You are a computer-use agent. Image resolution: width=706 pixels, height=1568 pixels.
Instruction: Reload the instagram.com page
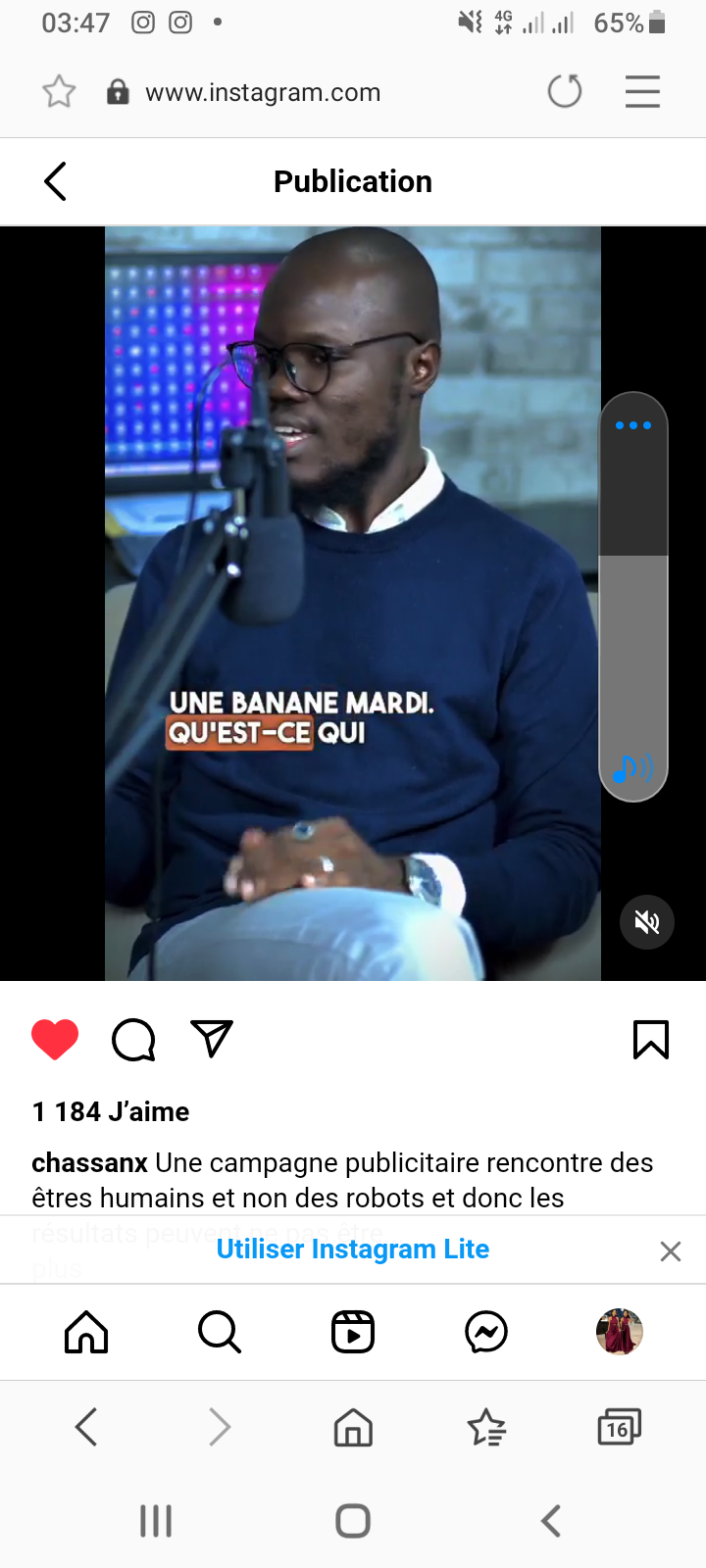tap(565, 92)
